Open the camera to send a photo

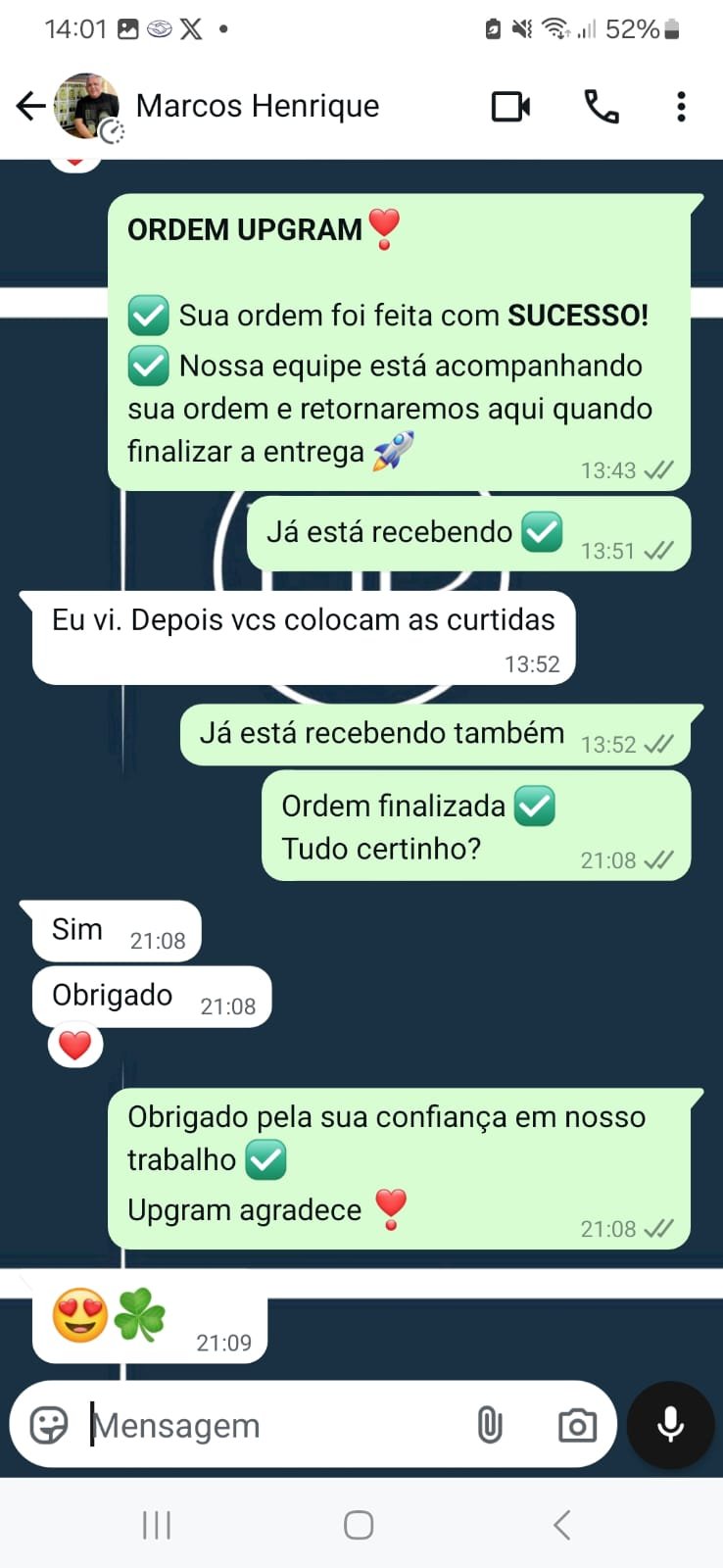pyautogui.click(x=577, y=1425)
